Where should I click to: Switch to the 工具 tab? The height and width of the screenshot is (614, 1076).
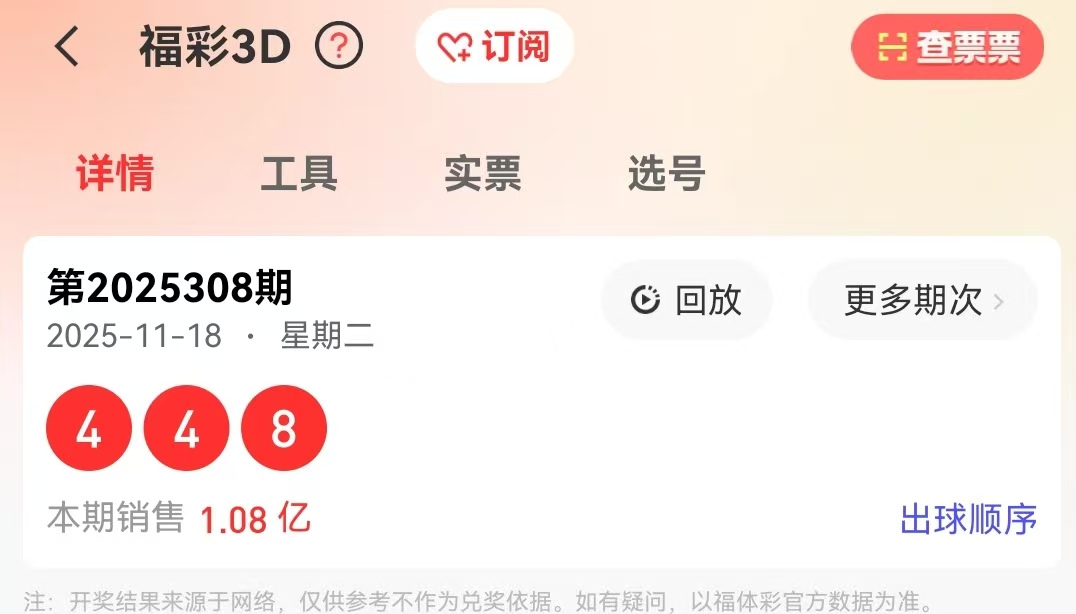point(299,174)
